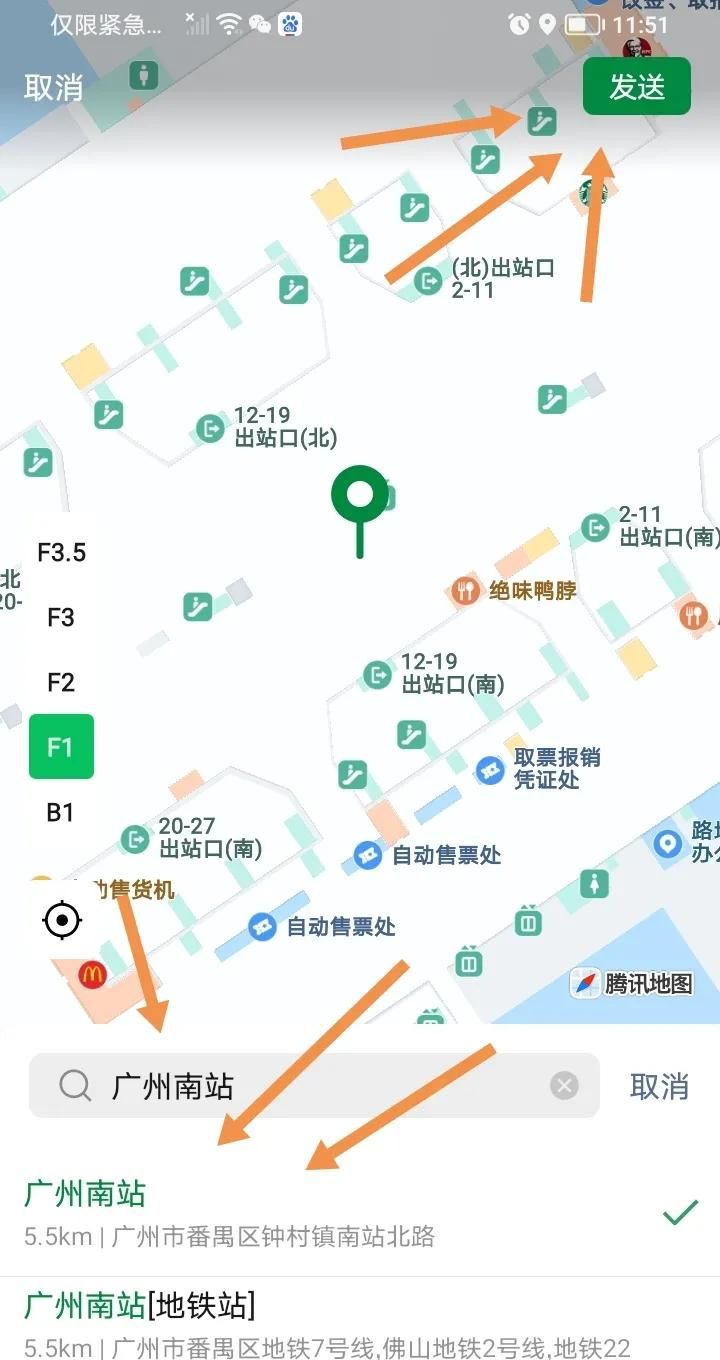
Task: Tap the Starbucks logo on the map
Action: [592, 192]
